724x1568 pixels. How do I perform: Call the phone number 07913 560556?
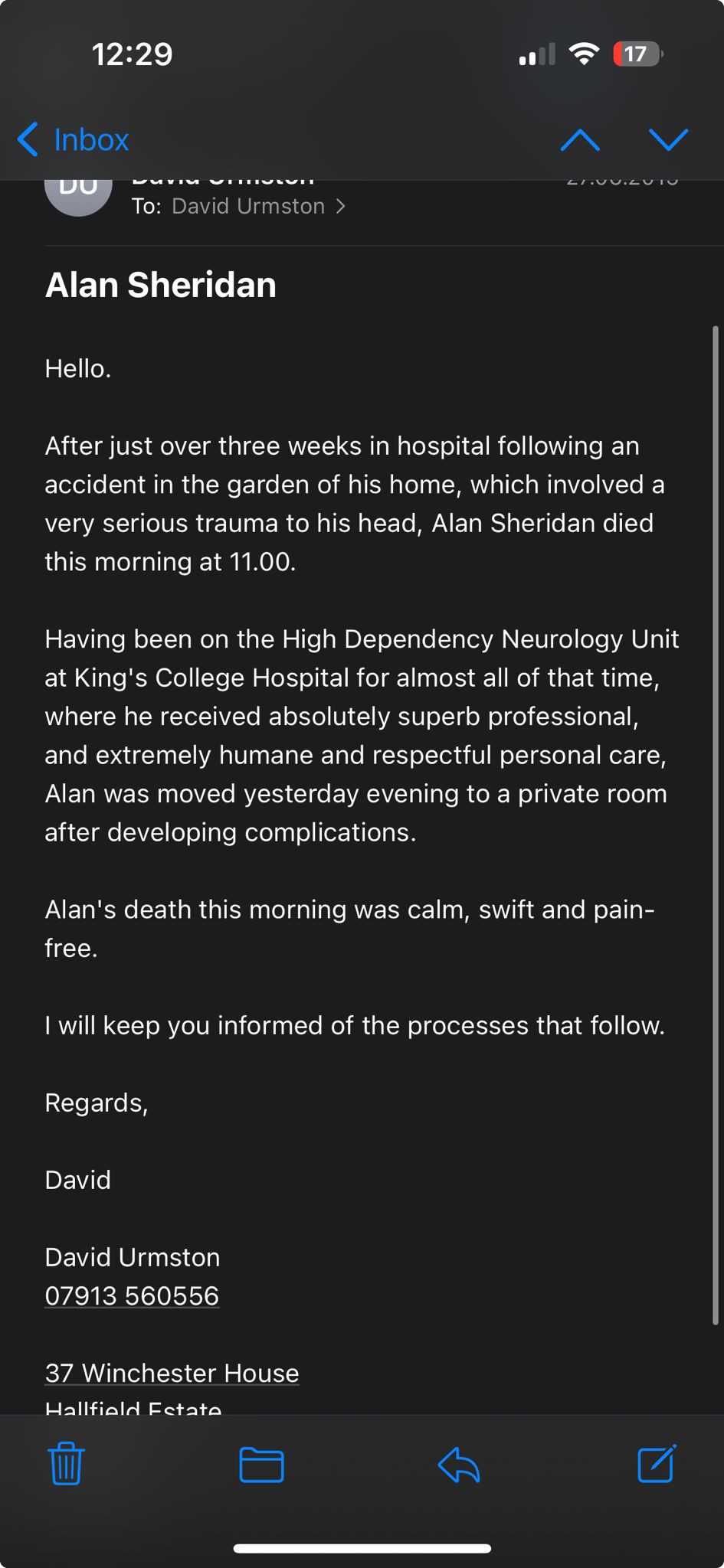132,1295
